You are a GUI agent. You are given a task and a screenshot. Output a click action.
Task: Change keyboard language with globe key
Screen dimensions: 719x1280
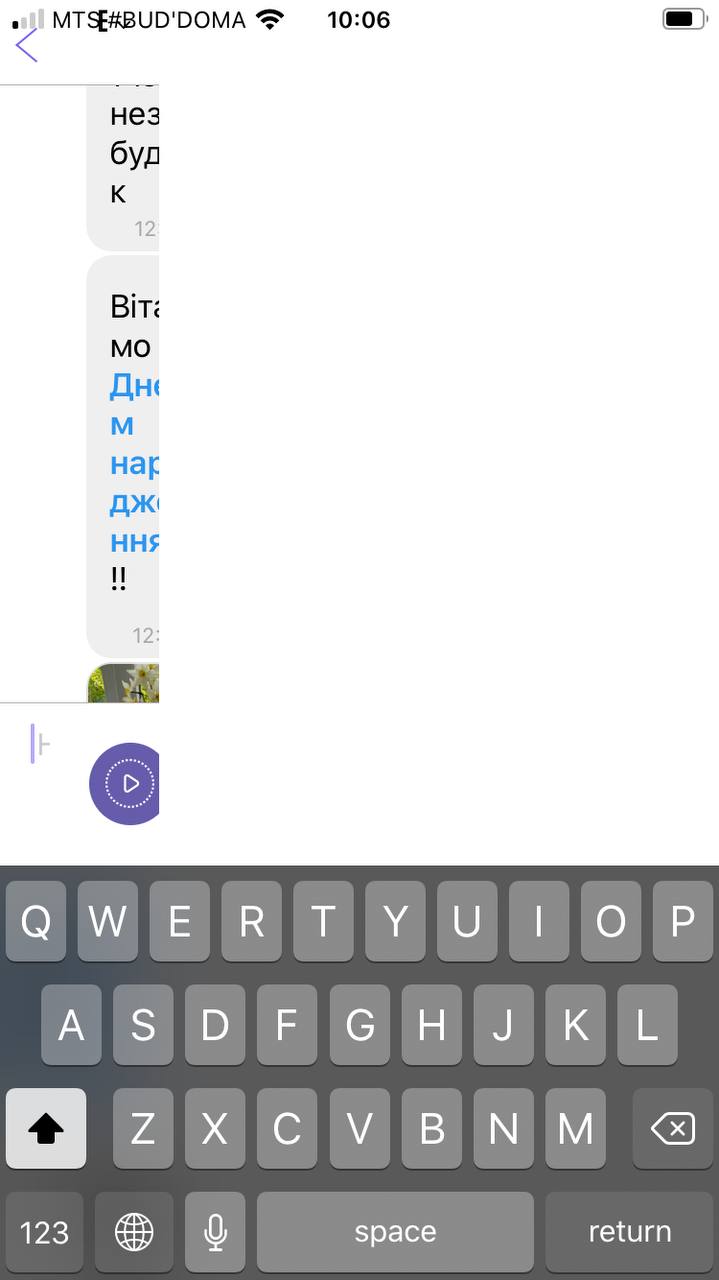point(134,1232)
